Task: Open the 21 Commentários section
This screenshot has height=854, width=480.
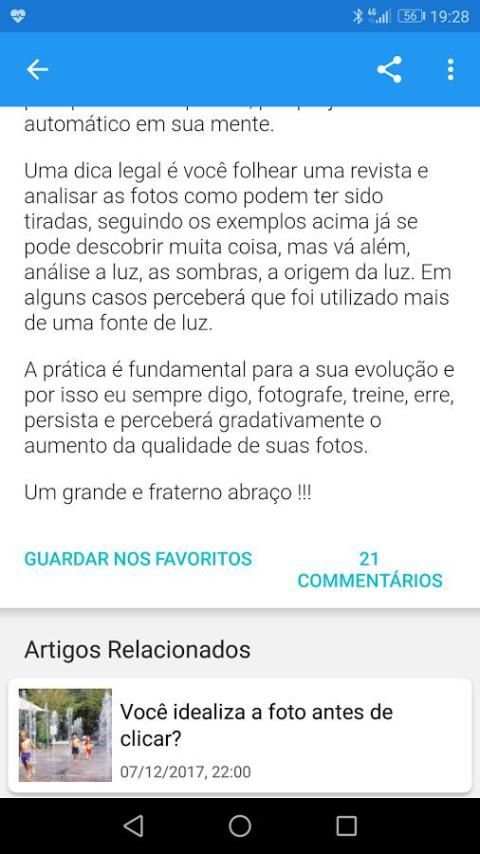Action: [369, 570]
